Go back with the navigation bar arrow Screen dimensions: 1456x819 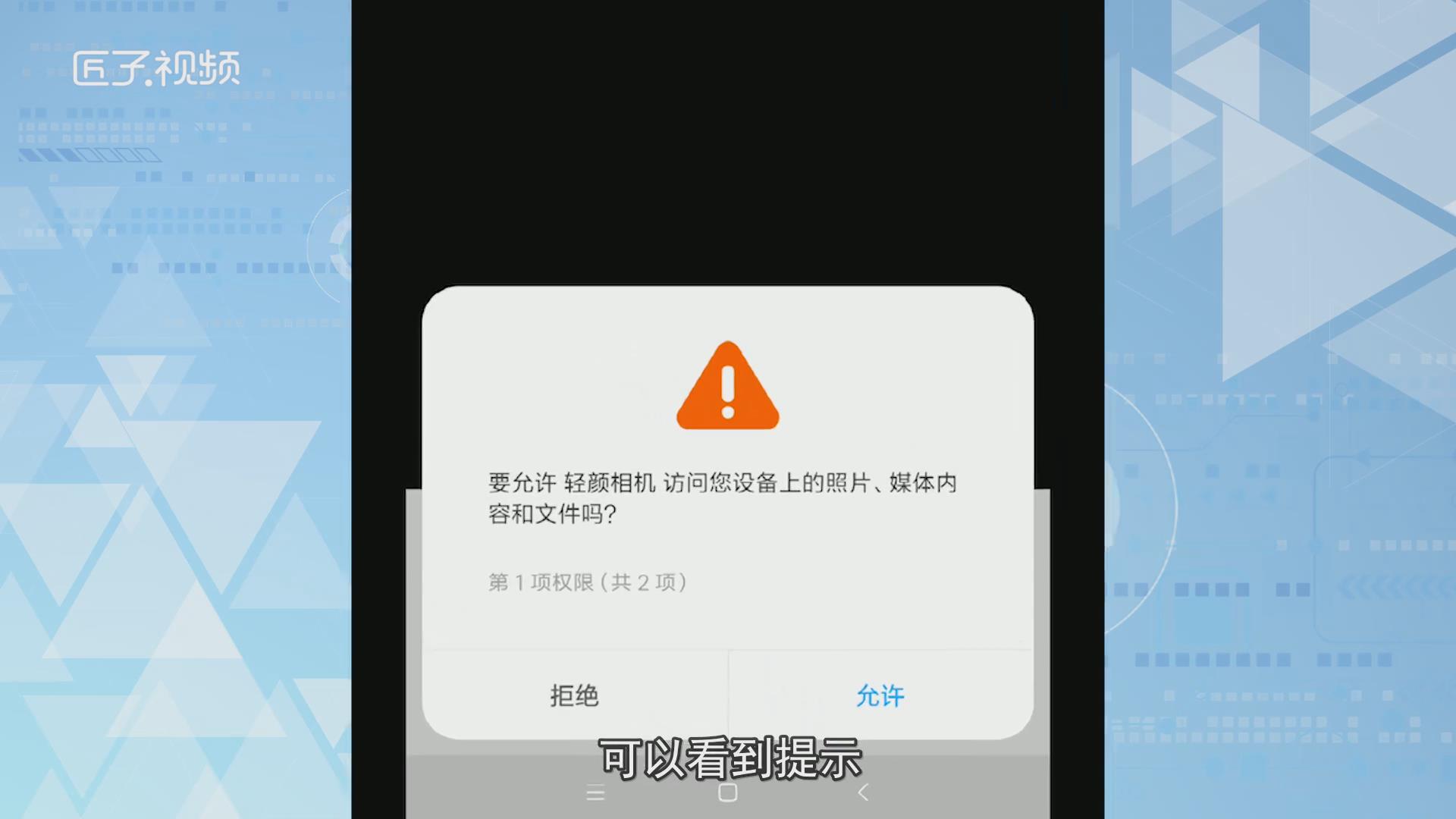tap(863, 792)
